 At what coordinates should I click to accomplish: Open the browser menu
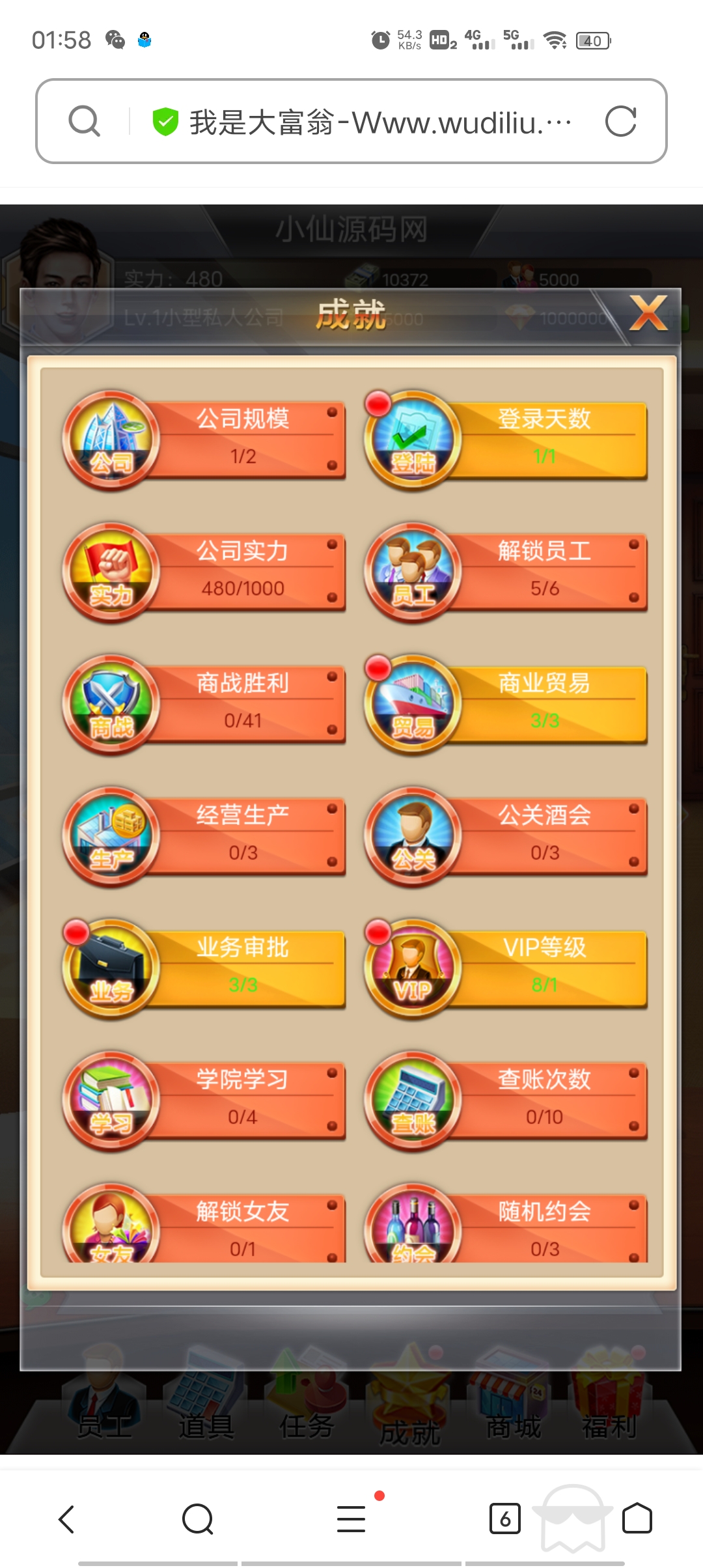click(351, 1519)
